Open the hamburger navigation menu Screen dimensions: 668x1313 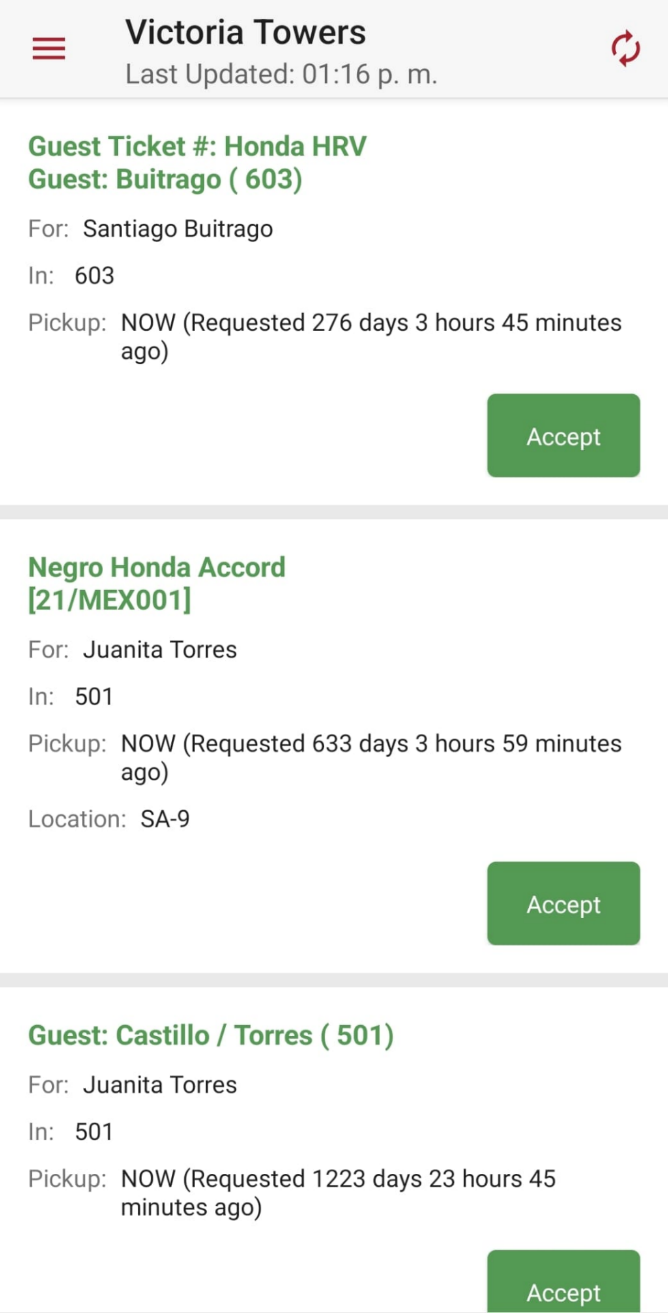click(x=49, y=48)
